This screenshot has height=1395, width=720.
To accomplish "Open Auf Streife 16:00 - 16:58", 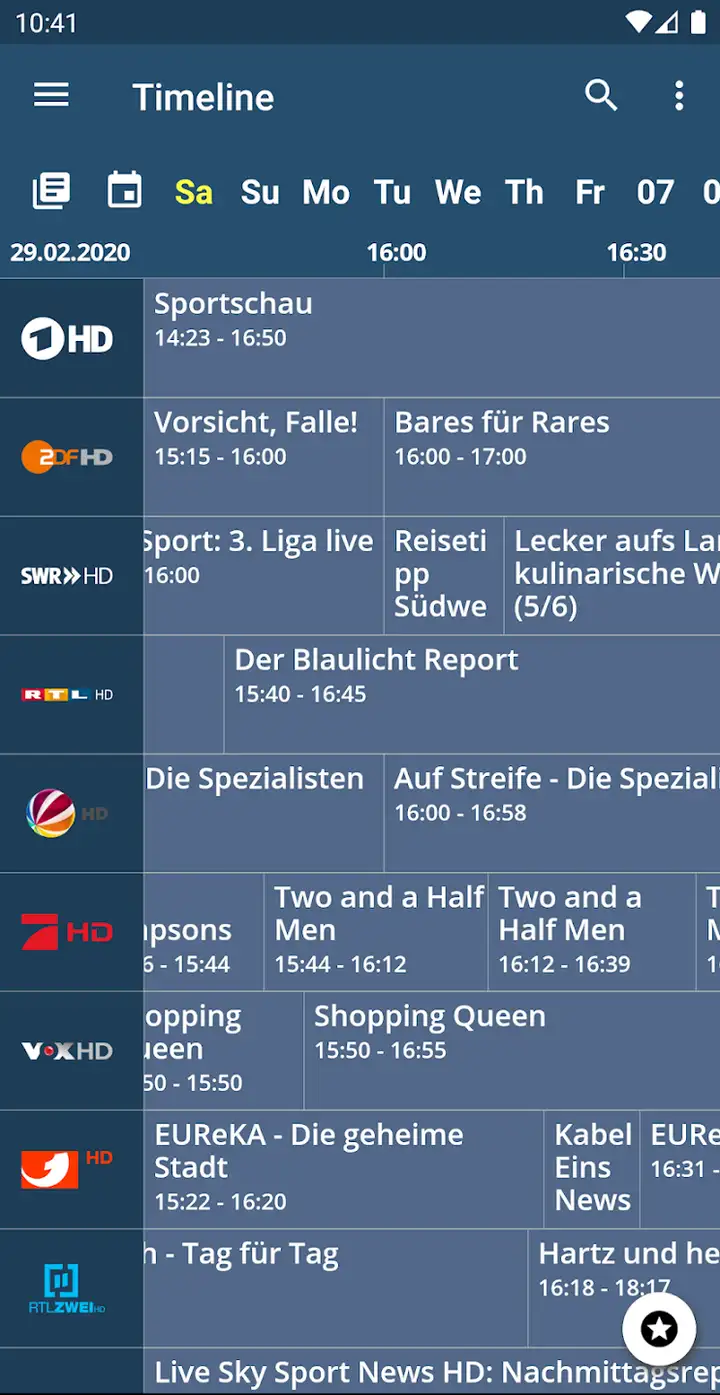I will [x=552, y=813].
